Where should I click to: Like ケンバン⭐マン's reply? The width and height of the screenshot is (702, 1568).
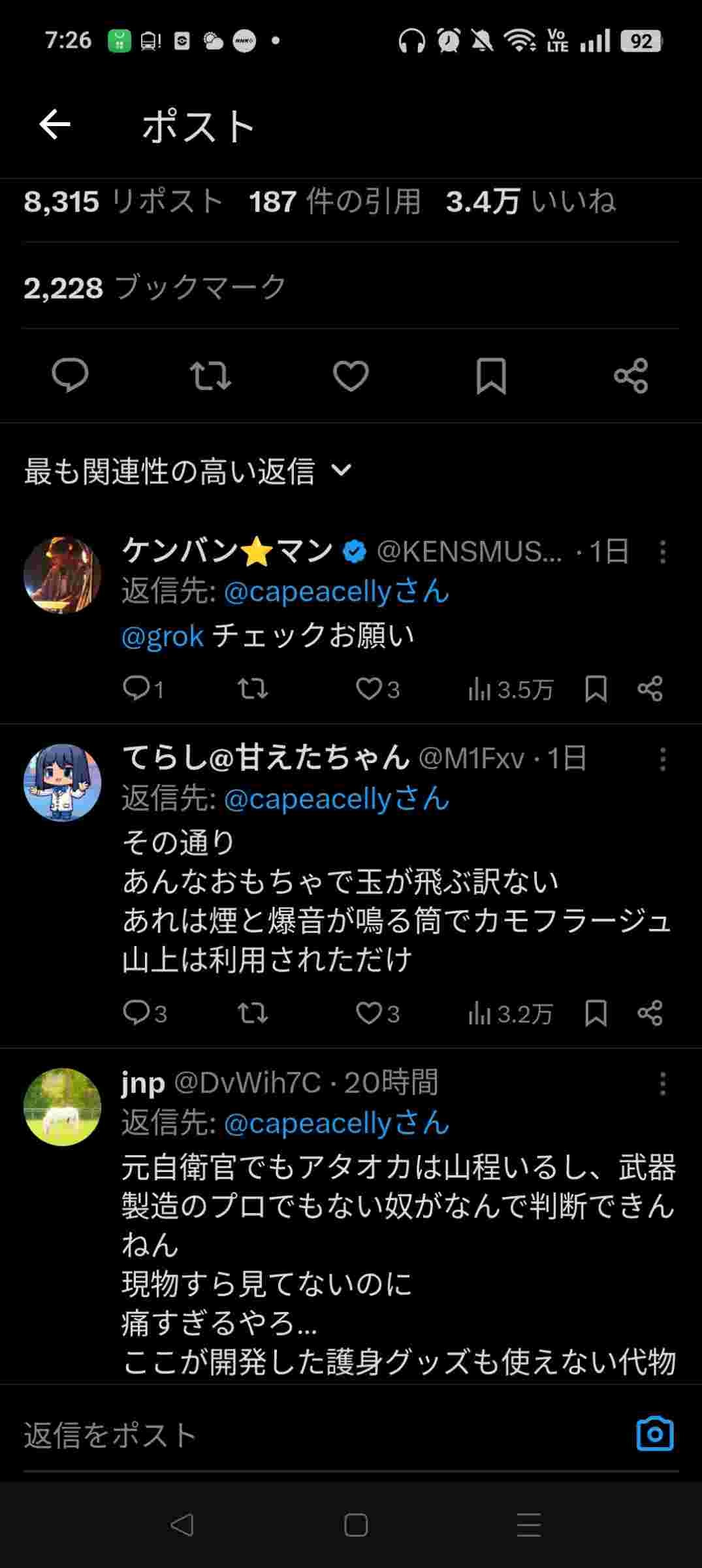377,689
